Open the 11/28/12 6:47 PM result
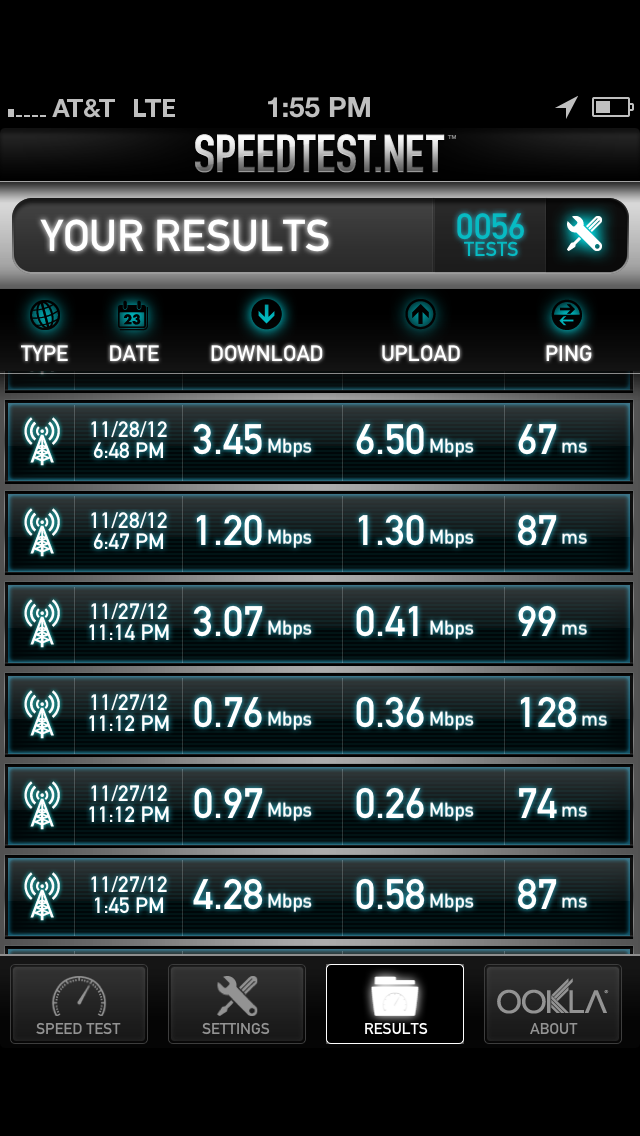The image size is (640, 1136). [319, 532]
